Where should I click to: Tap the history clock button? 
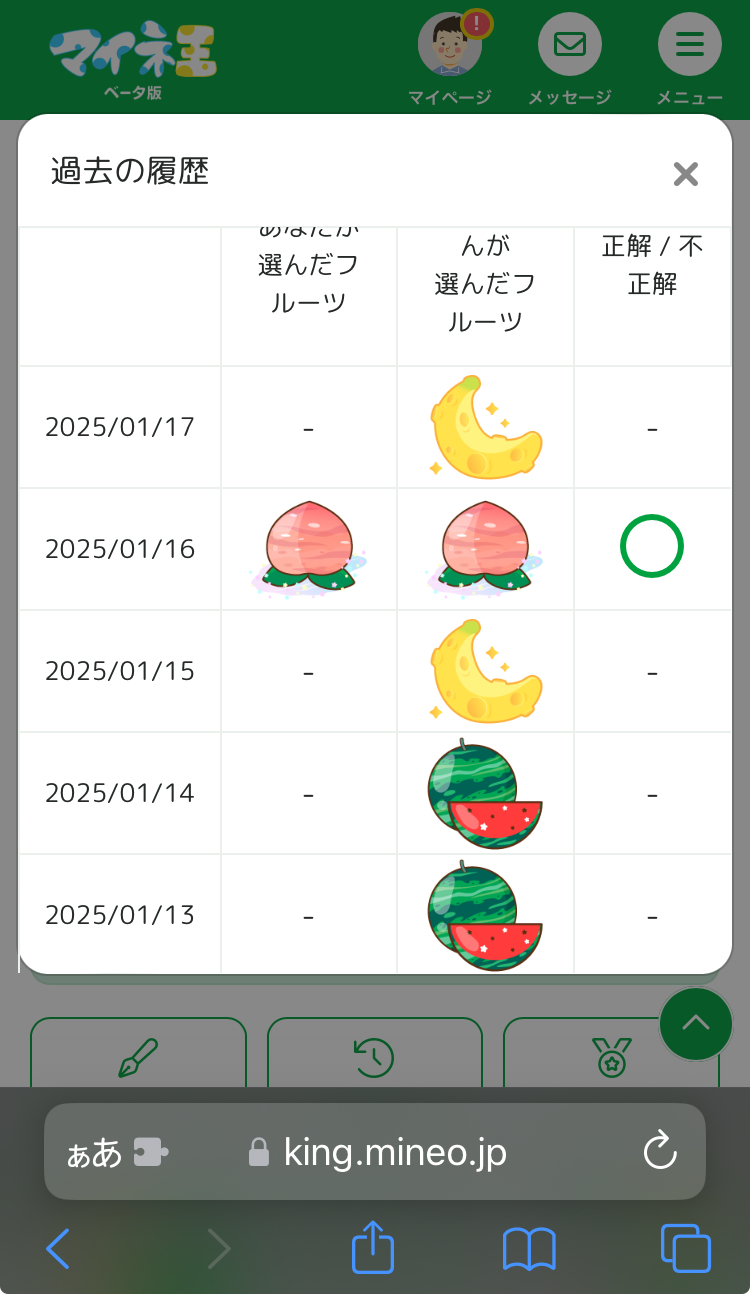(374, 1056)
